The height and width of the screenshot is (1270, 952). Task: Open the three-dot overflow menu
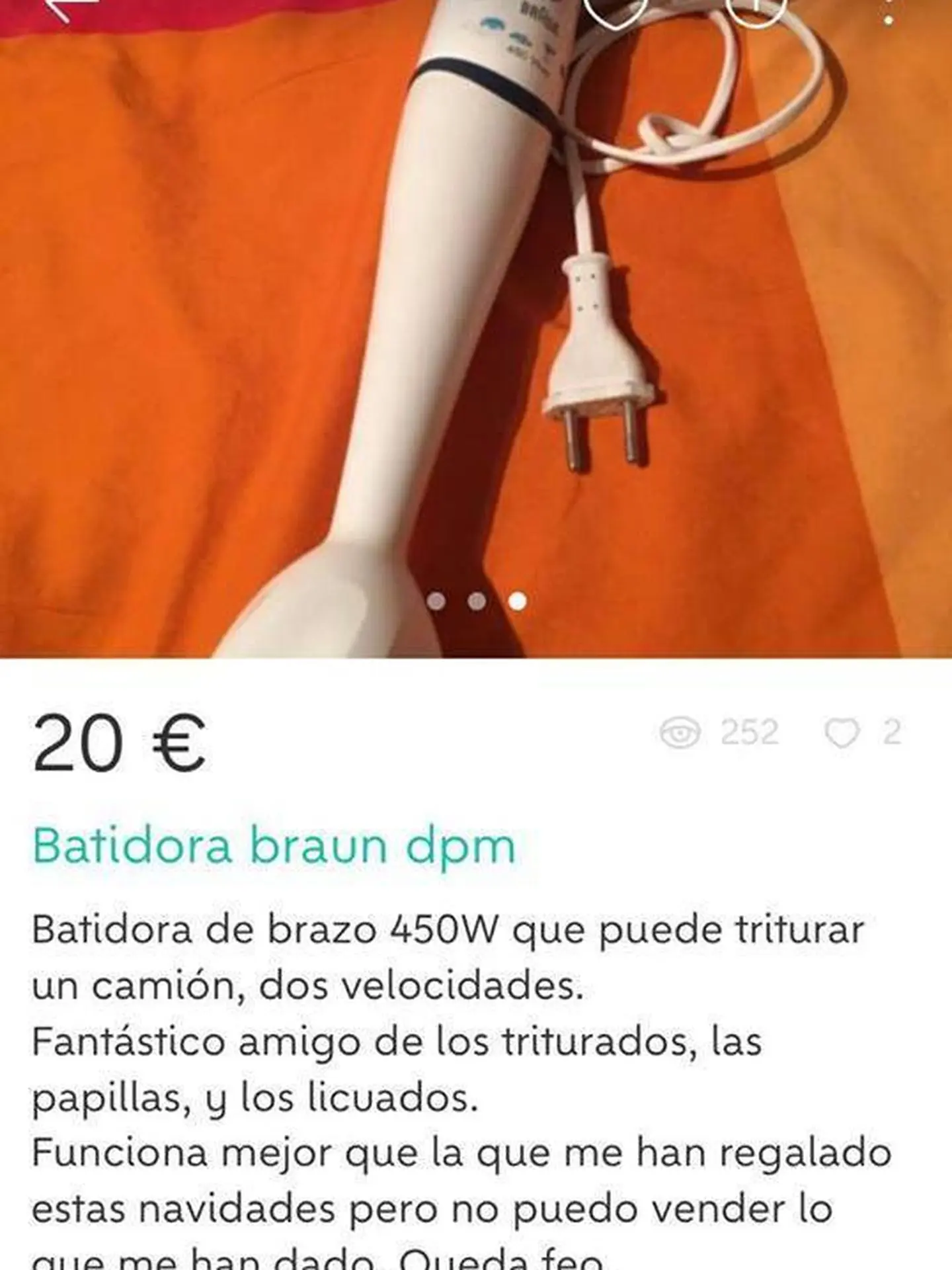889,10
